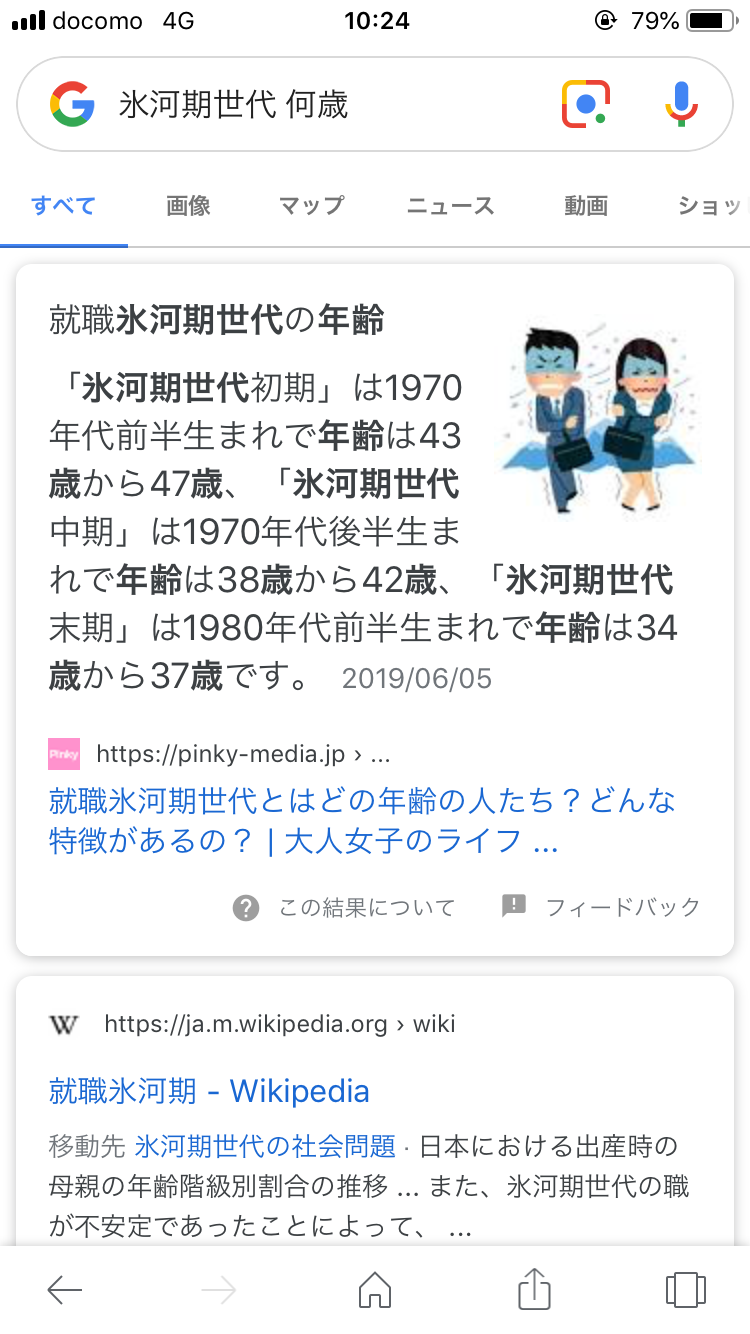The height and width of the screenshot is (1334, 750).
Task: Tap the search input field with 氷河期世代 何歳
Action: coord(300,103)
